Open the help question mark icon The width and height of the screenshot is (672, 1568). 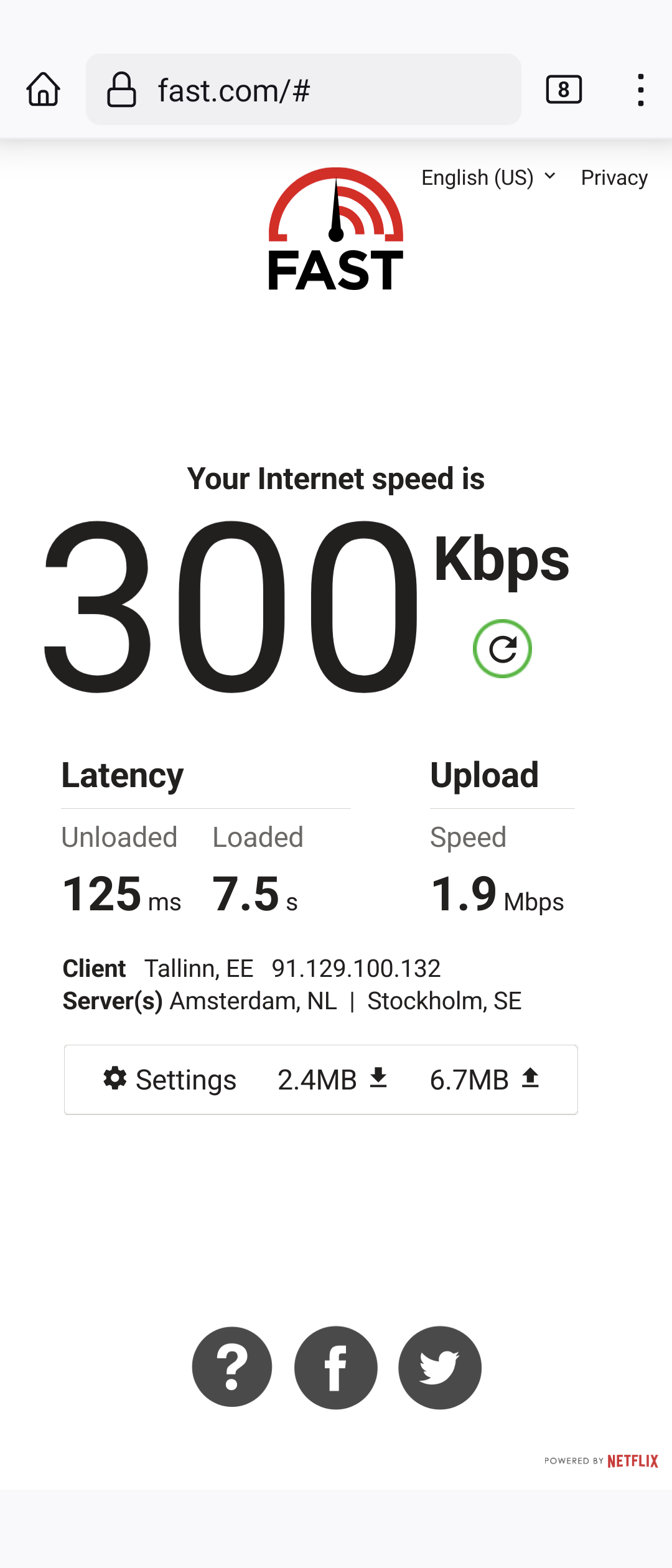(x=232, y=1367)
